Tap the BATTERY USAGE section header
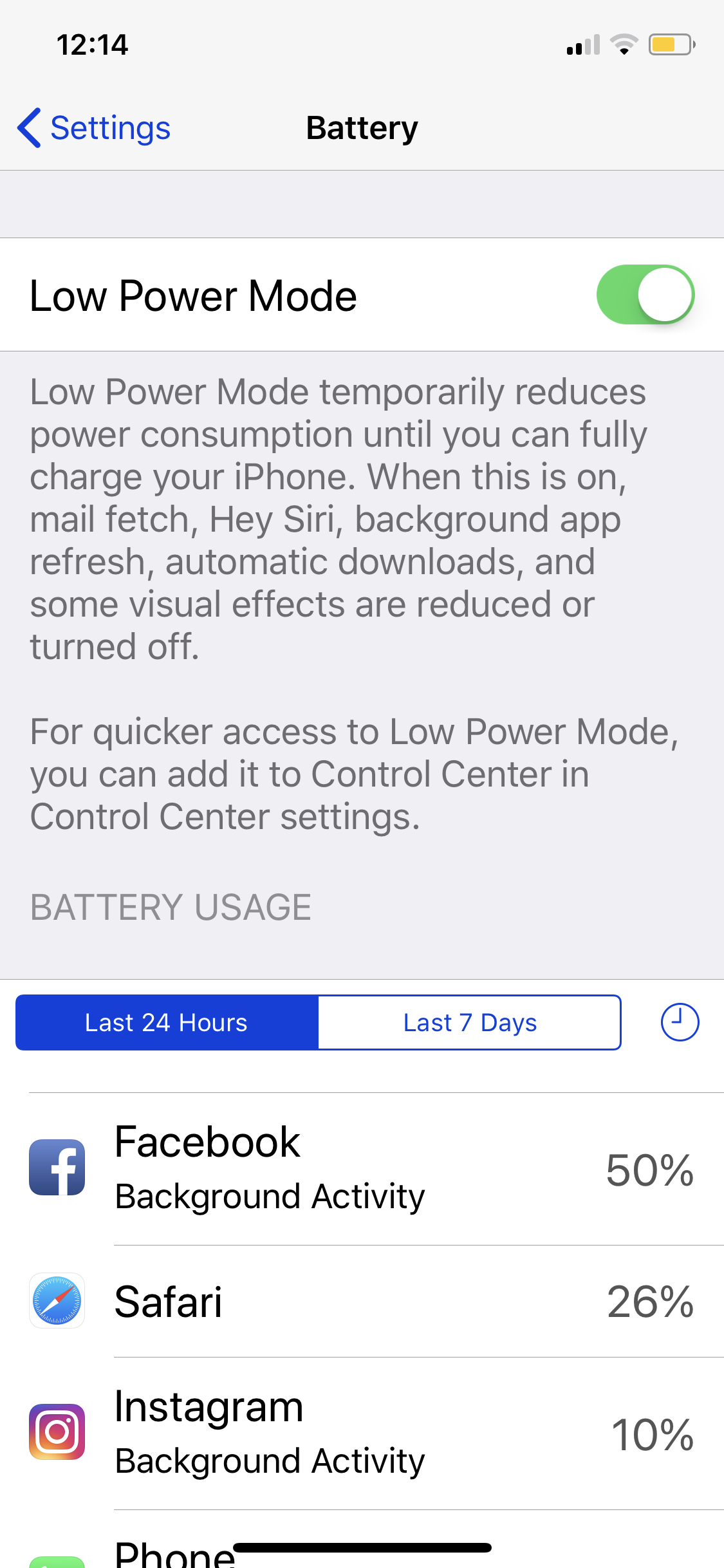Image resolution: width=724 pixels, height=1568 pixels. pyautogui.click(x=171, y=908)
